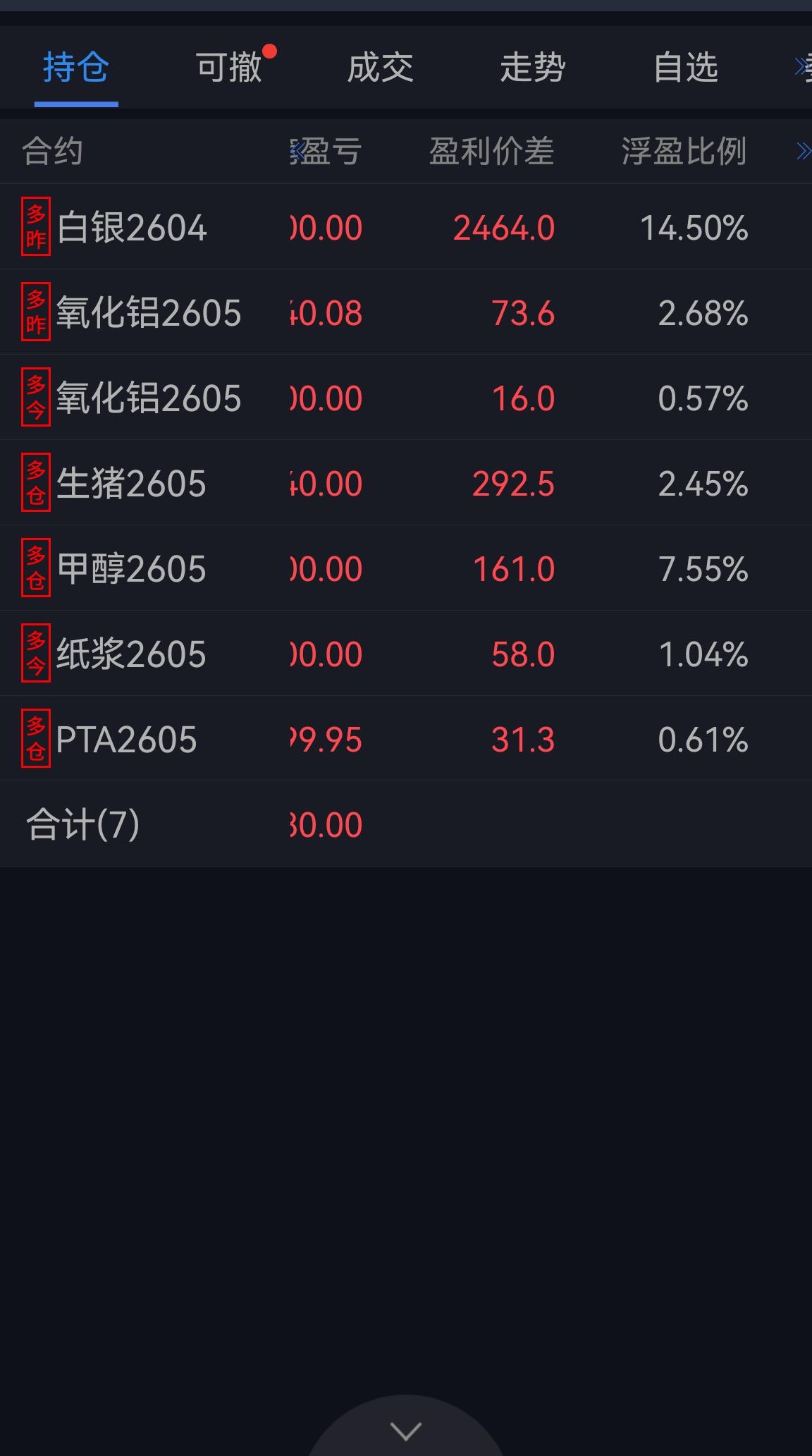
Task: Open the 走势 tab
Action: (x=532, y=68)
